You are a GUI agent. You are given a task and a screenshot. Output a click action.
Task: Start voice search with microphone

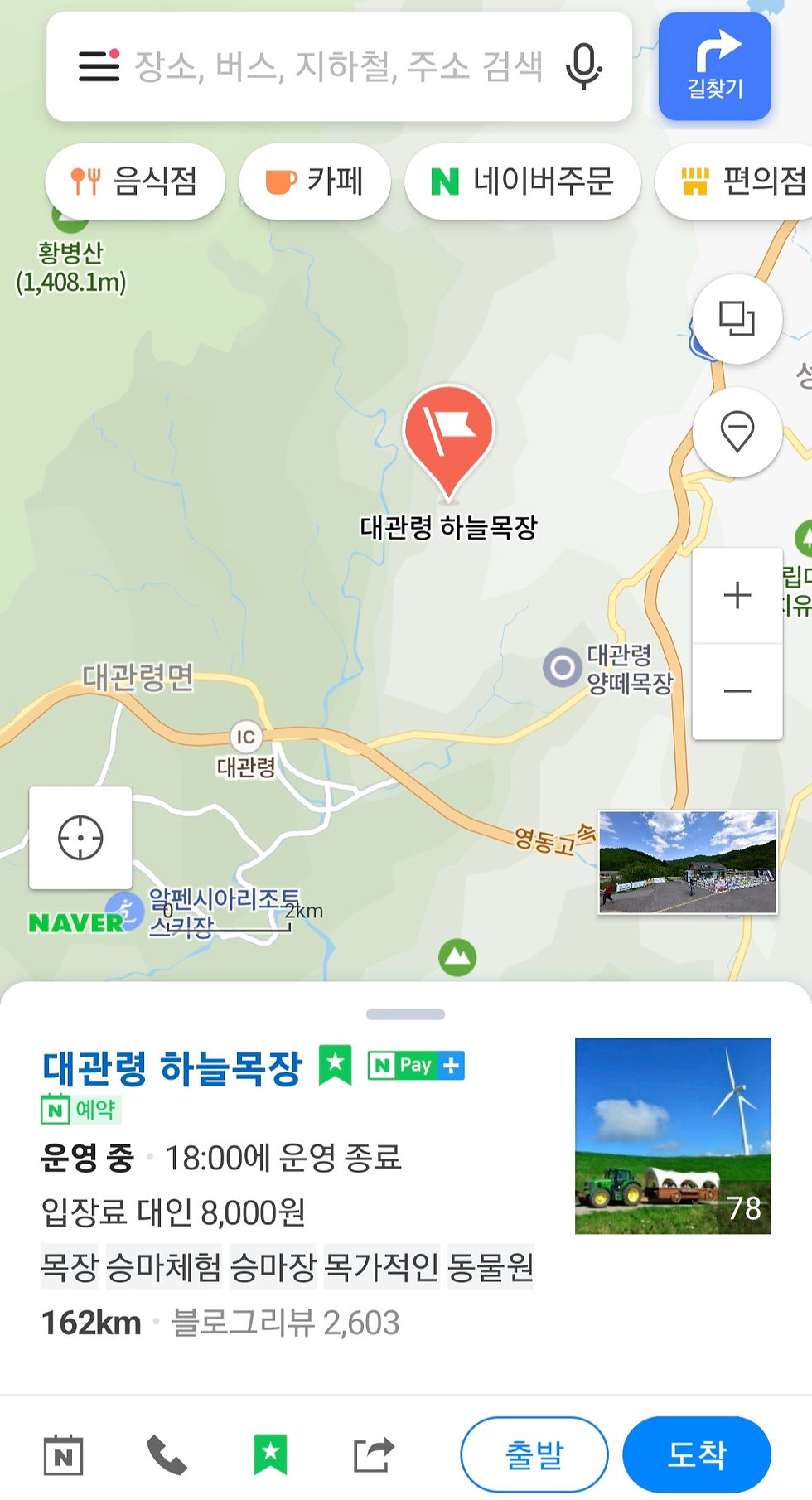coord(583,66)
